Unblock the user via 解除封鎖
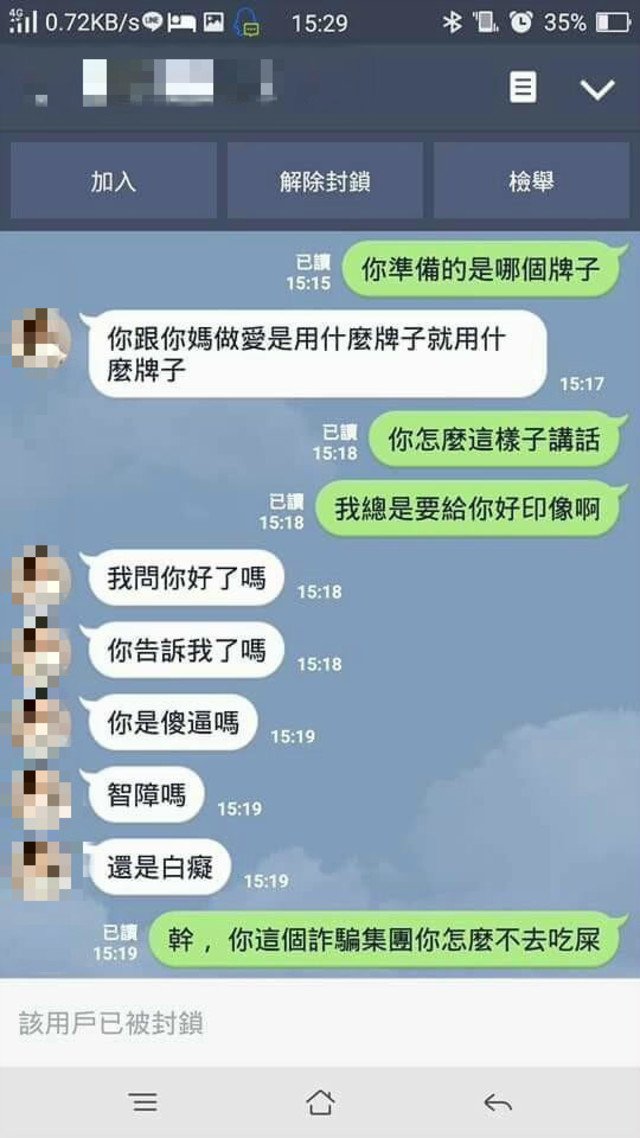The image size is (640, 1138). [x=325, y=181]
